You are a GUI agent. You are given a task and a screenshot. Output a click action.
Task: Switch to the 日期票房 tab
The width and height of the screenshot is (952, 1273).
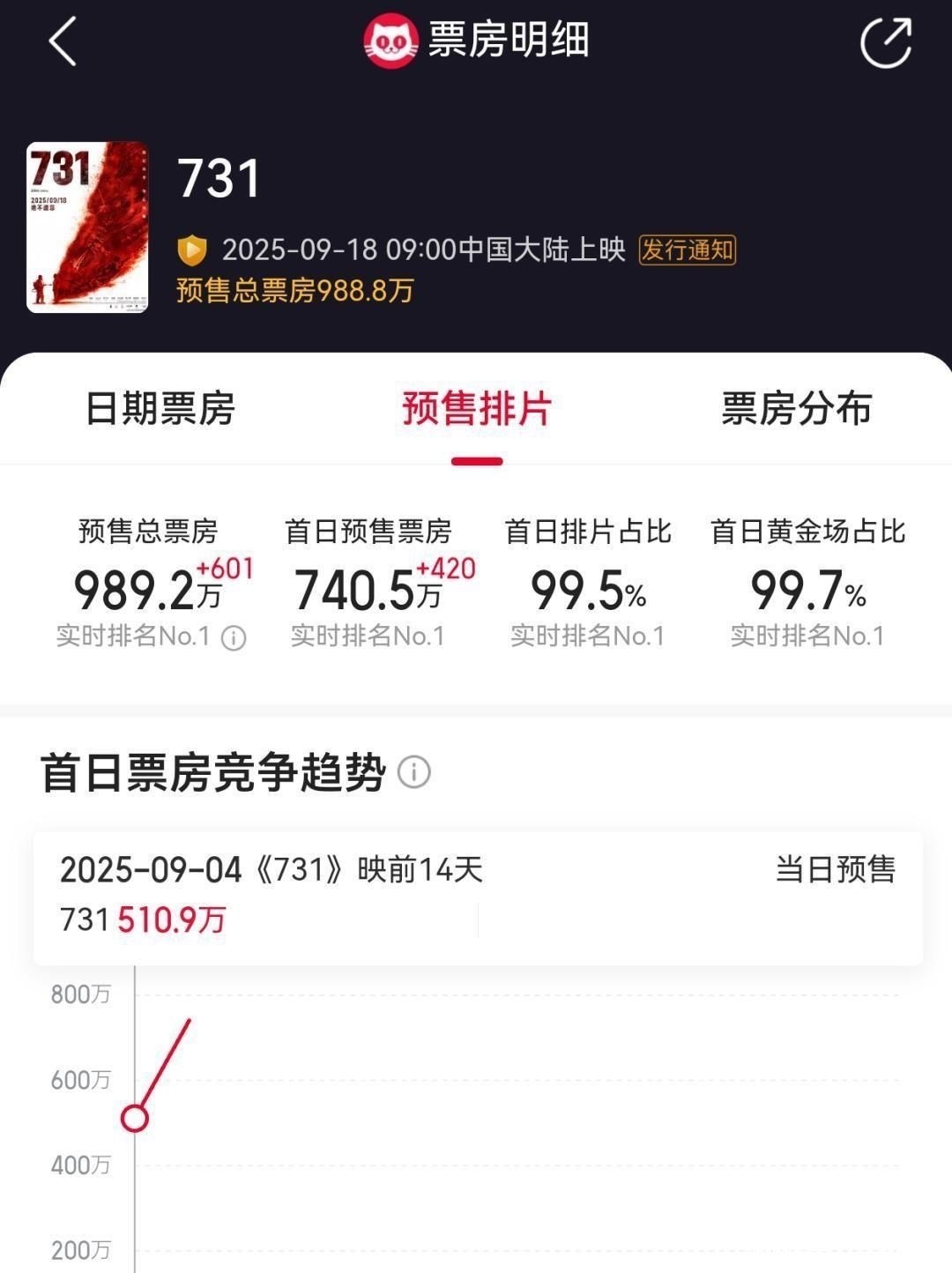tap(160, 409)
